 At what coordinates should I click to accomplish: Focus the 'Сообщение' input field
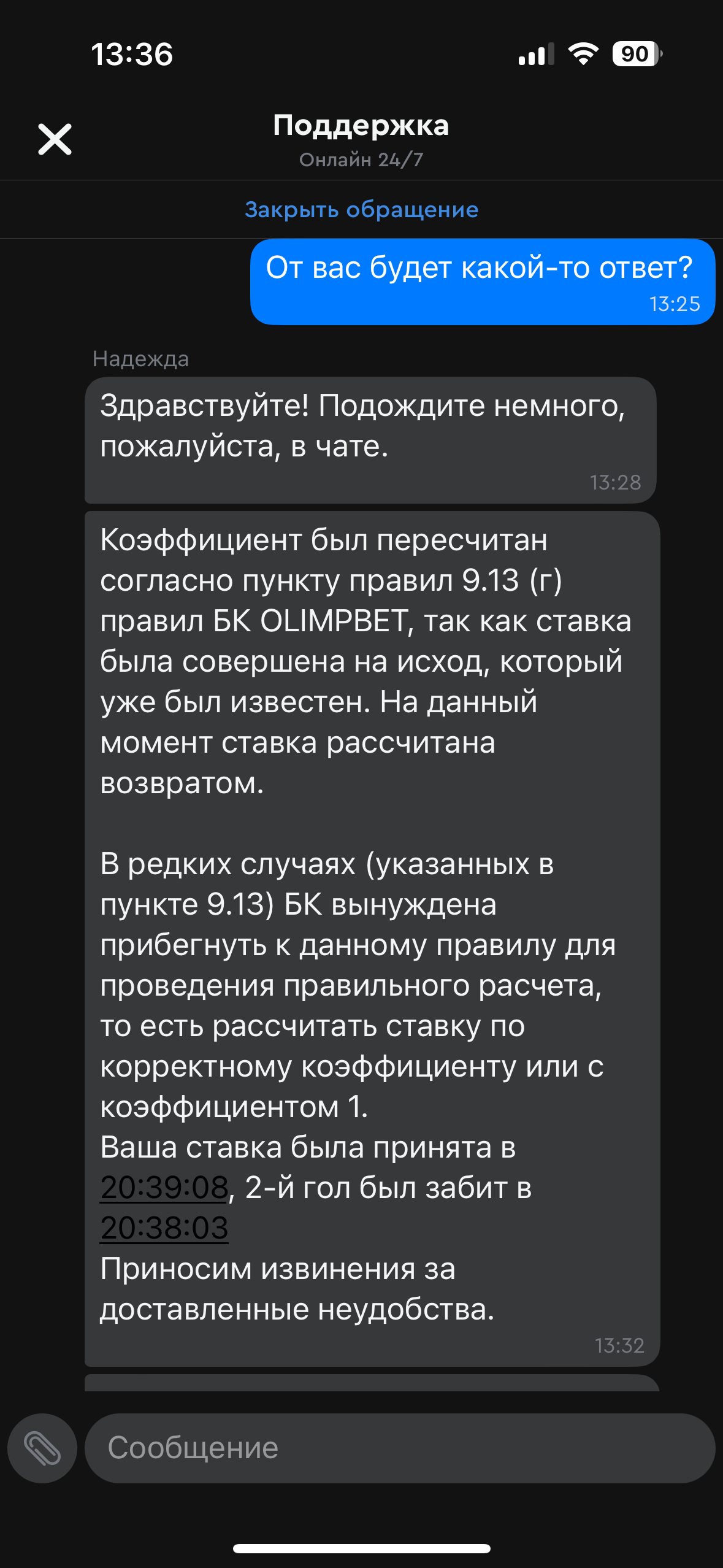pos(399,1448)
